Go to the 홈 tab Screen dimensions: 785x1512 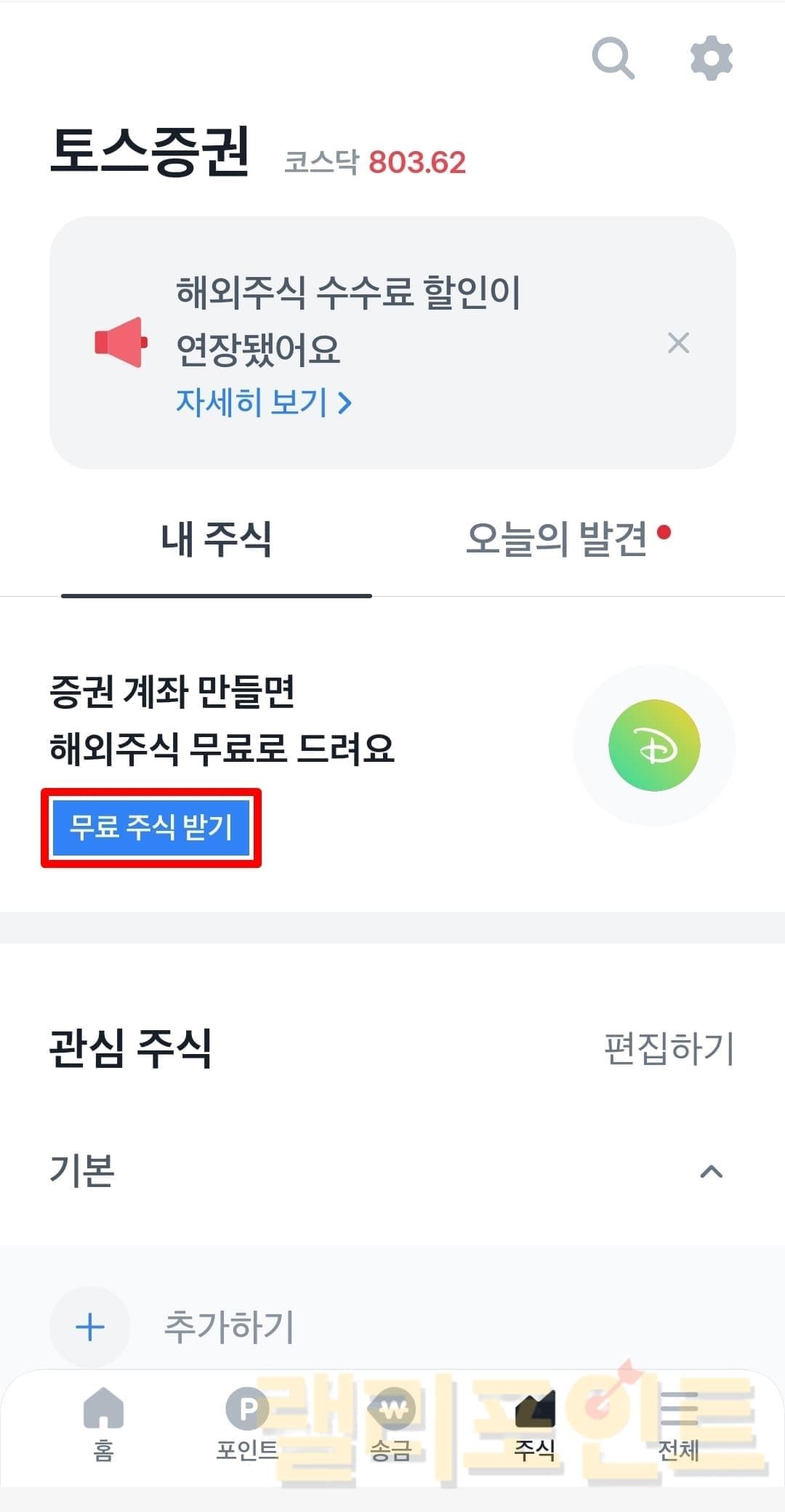click(103, 1423)
